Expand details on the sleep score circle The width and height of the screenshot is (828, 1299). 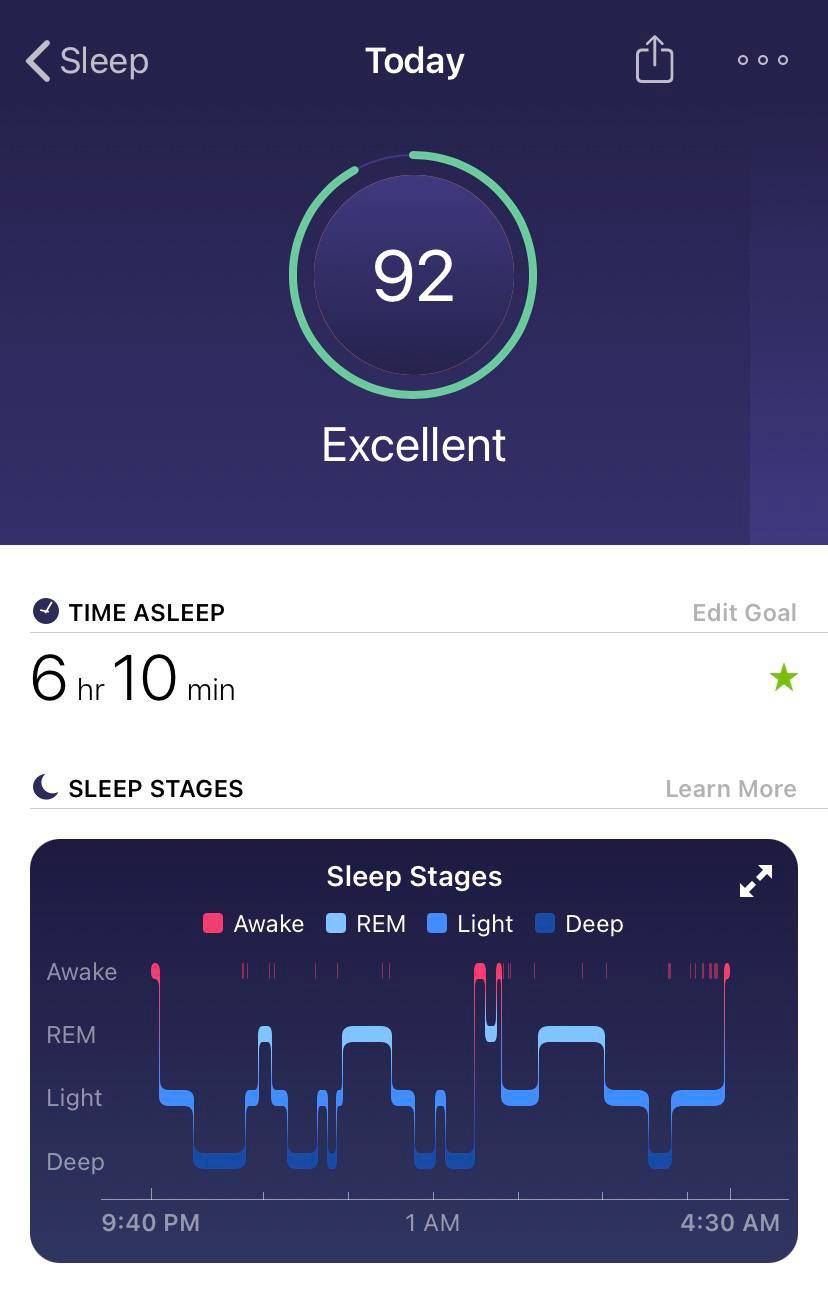pyautogui.click(x=414, y=275)
